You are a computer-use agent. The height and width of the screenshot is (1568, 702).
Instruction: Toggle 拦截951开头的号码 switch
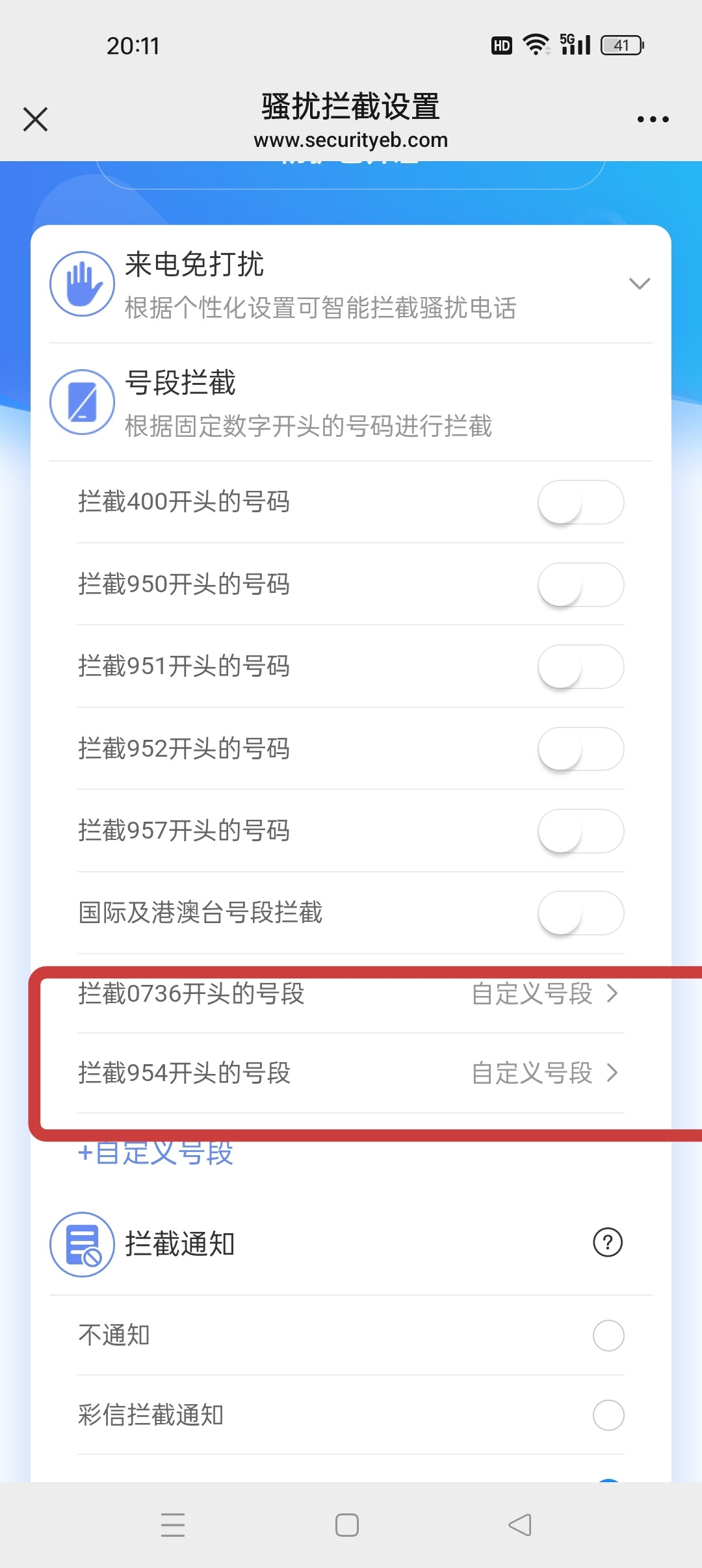tap(580, 667)
